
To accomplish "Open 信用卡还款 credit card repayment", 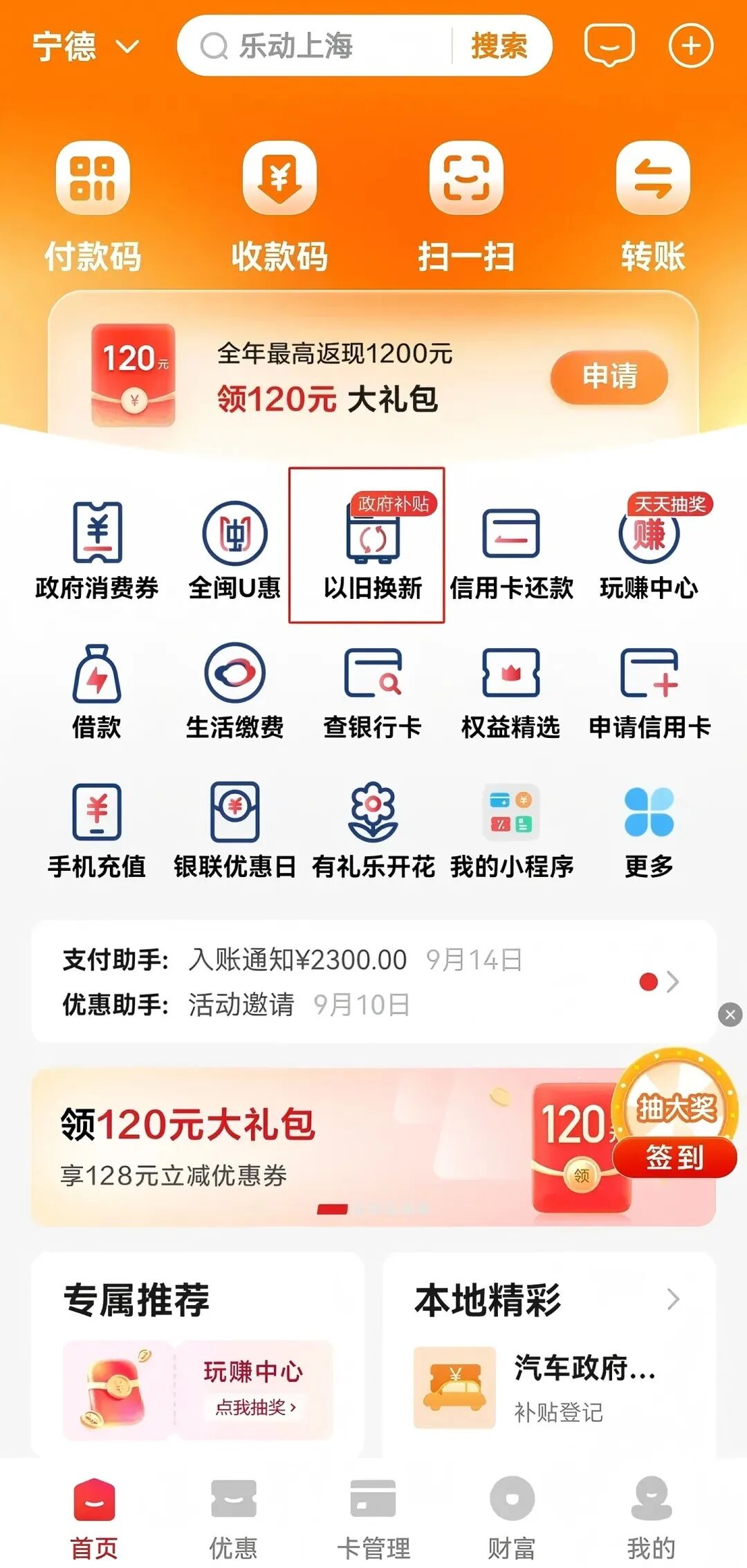I will [511, 550].
